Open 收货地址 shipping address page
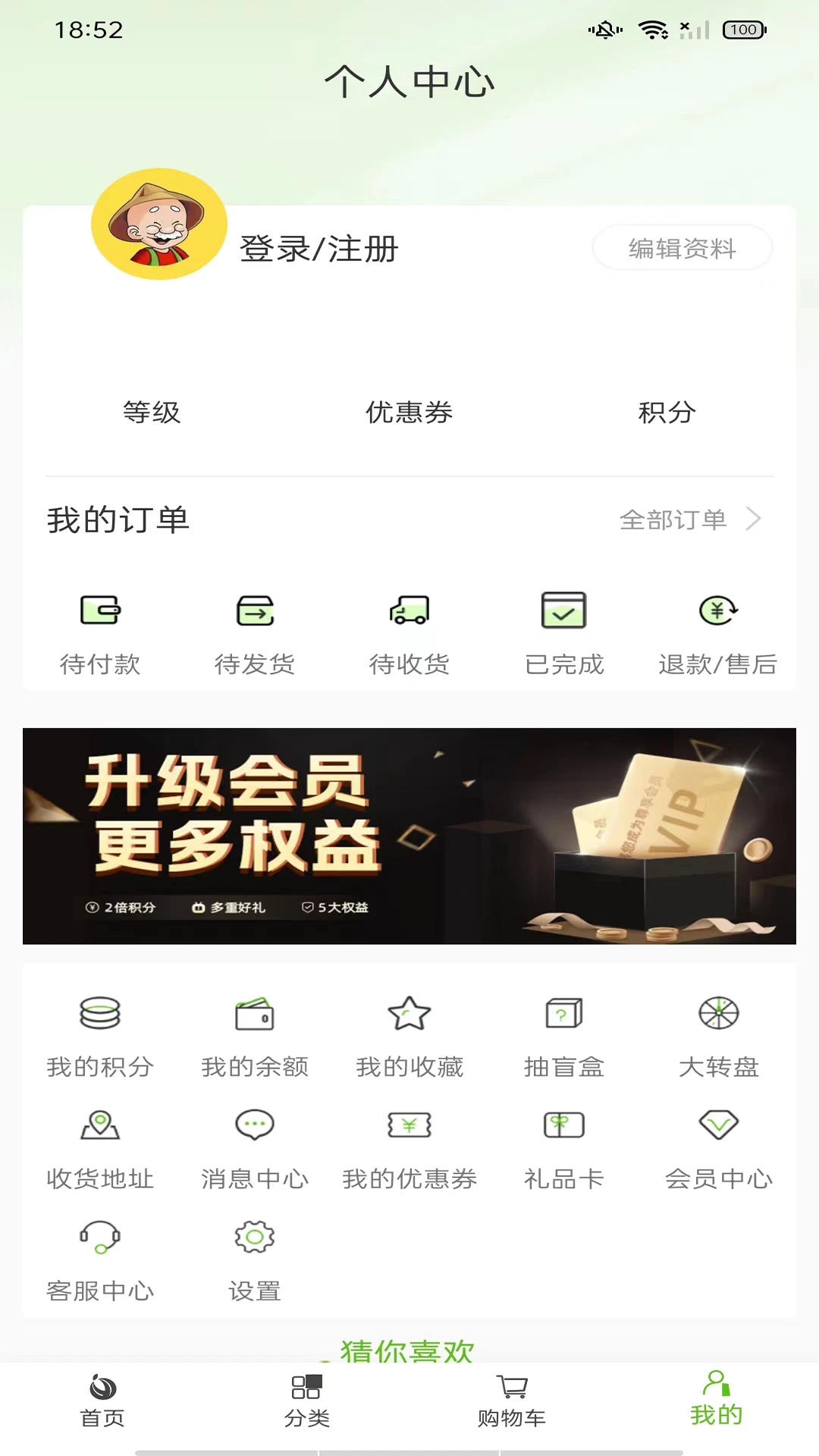Screen dimensions: 819x1456 [101, 1145]
